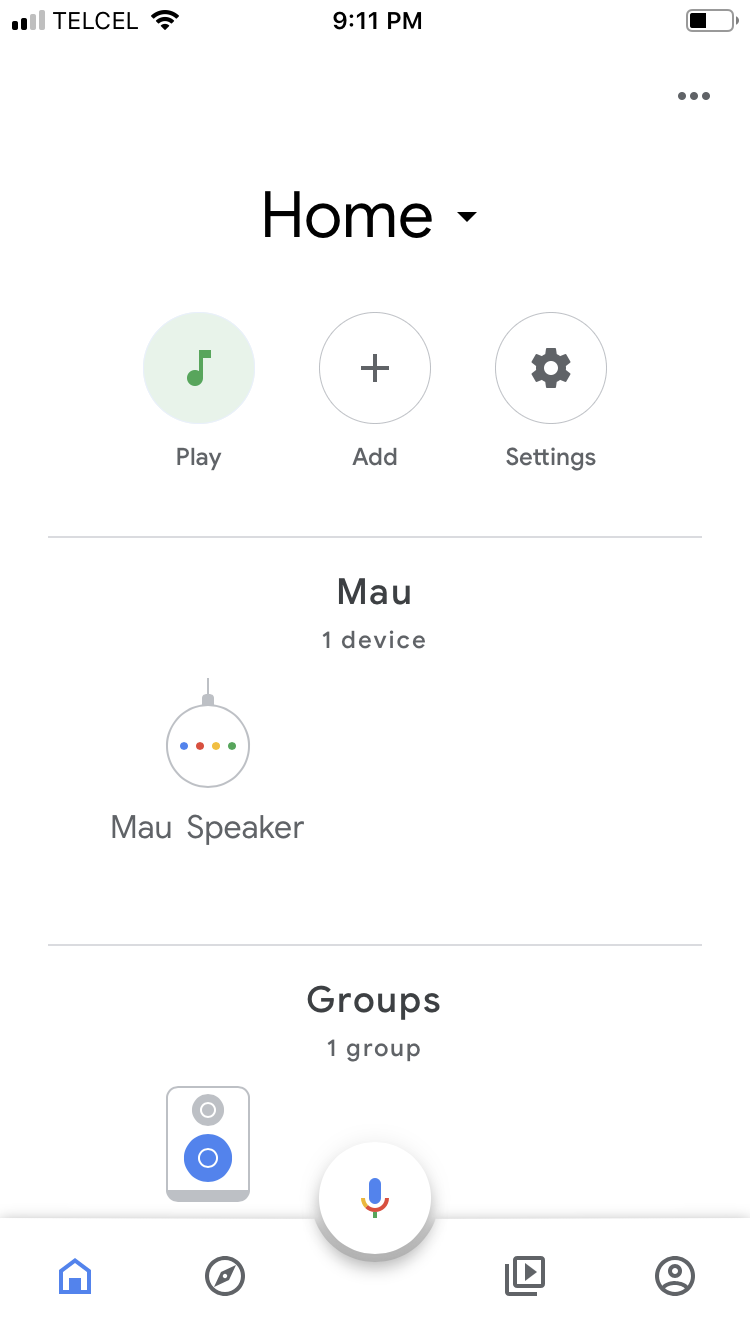Tap the Google Assistant microphone button
This screenshot has width=750, height=1334.
point(375,1198)
